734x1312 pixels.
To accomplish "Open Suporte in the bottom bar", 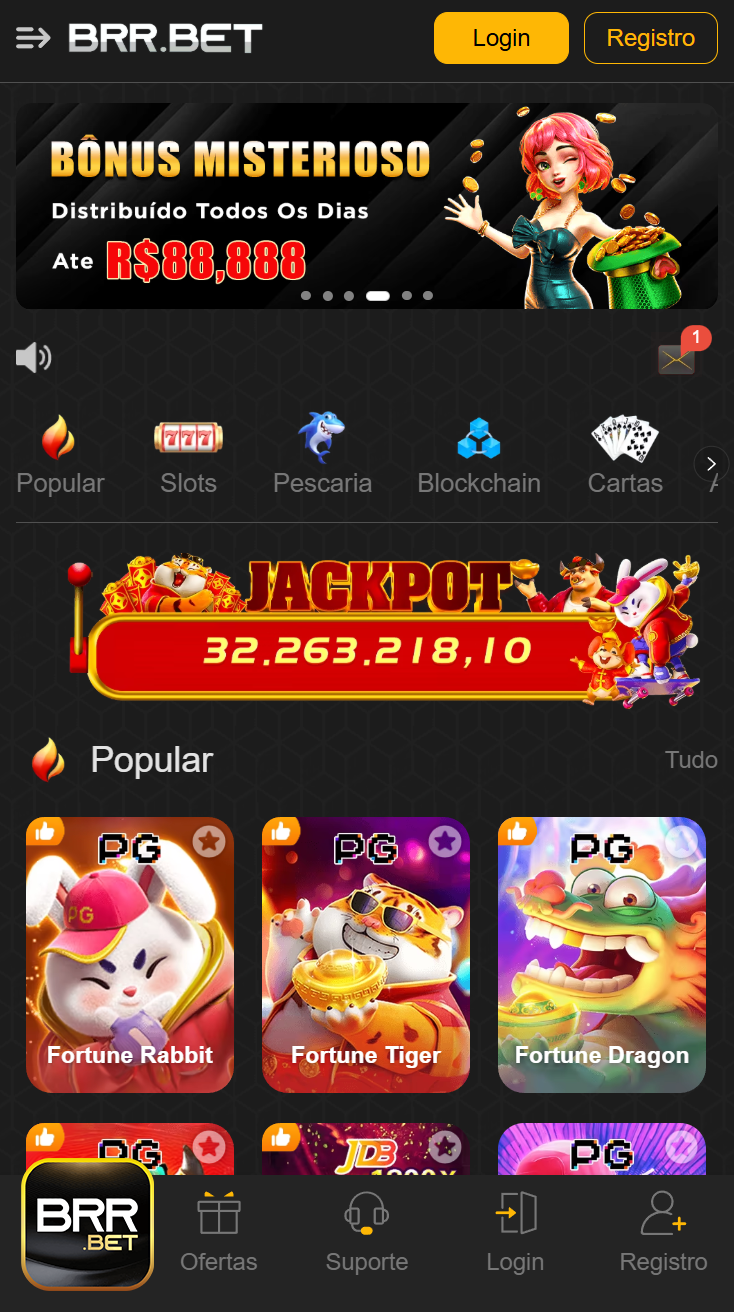I will pyautogui.click(x=366, y=1232).
